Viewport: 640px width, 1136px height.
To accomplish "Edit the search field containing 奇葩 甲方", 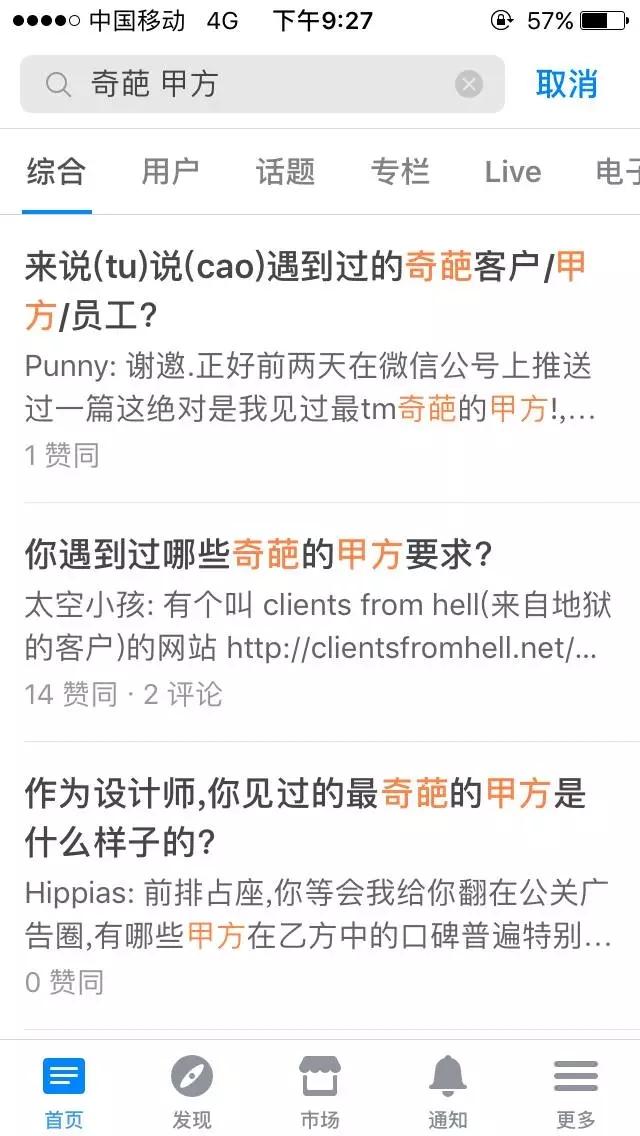I will [x=262, y=84].
